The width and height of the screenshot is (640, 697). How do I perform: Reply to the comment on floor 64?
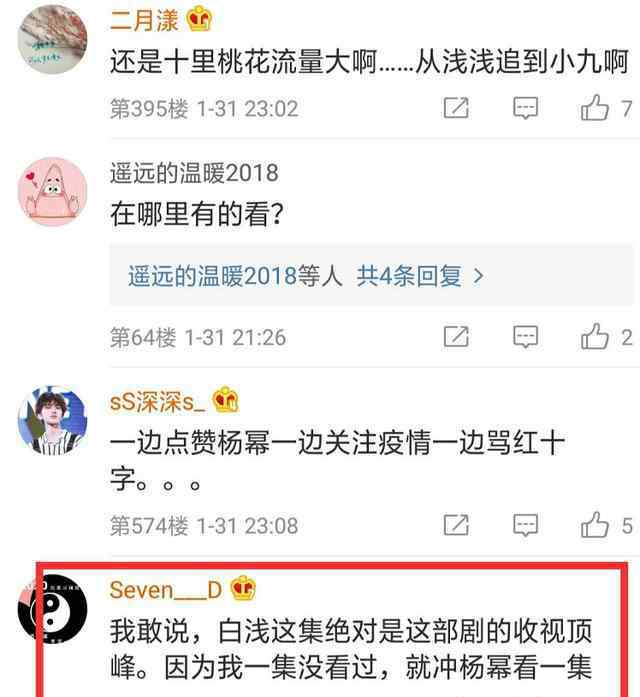coord(525,337)
